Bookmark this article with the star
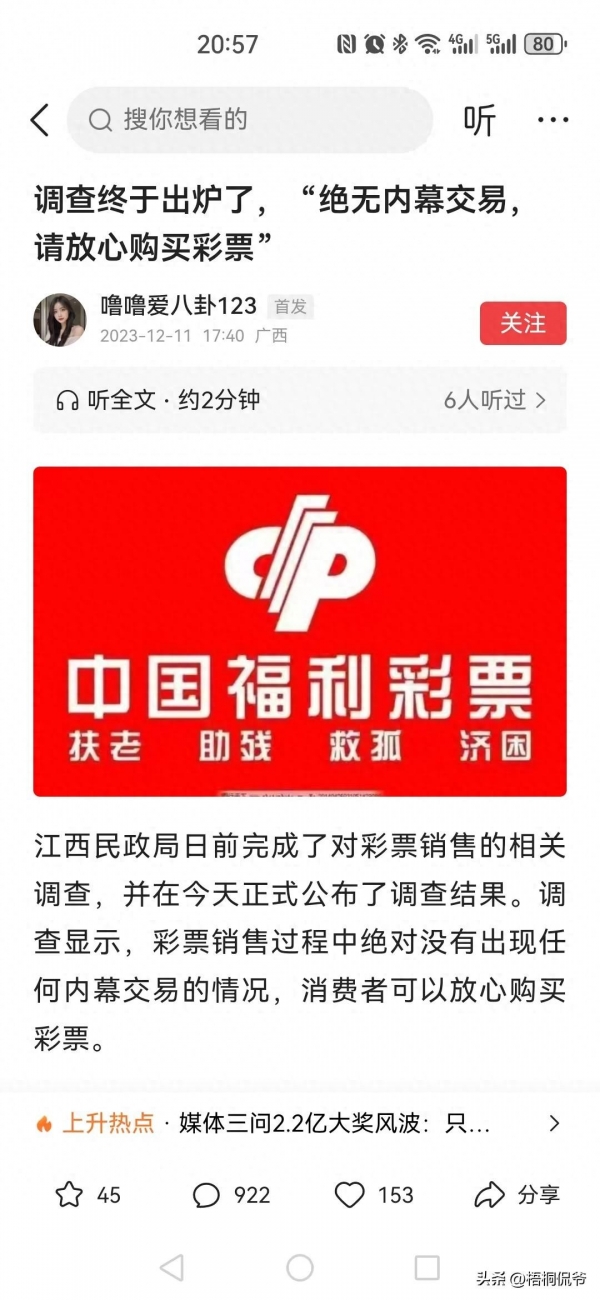This screenshot has height=1300, width=600. pyautogui.click(x=69, y=1194)
